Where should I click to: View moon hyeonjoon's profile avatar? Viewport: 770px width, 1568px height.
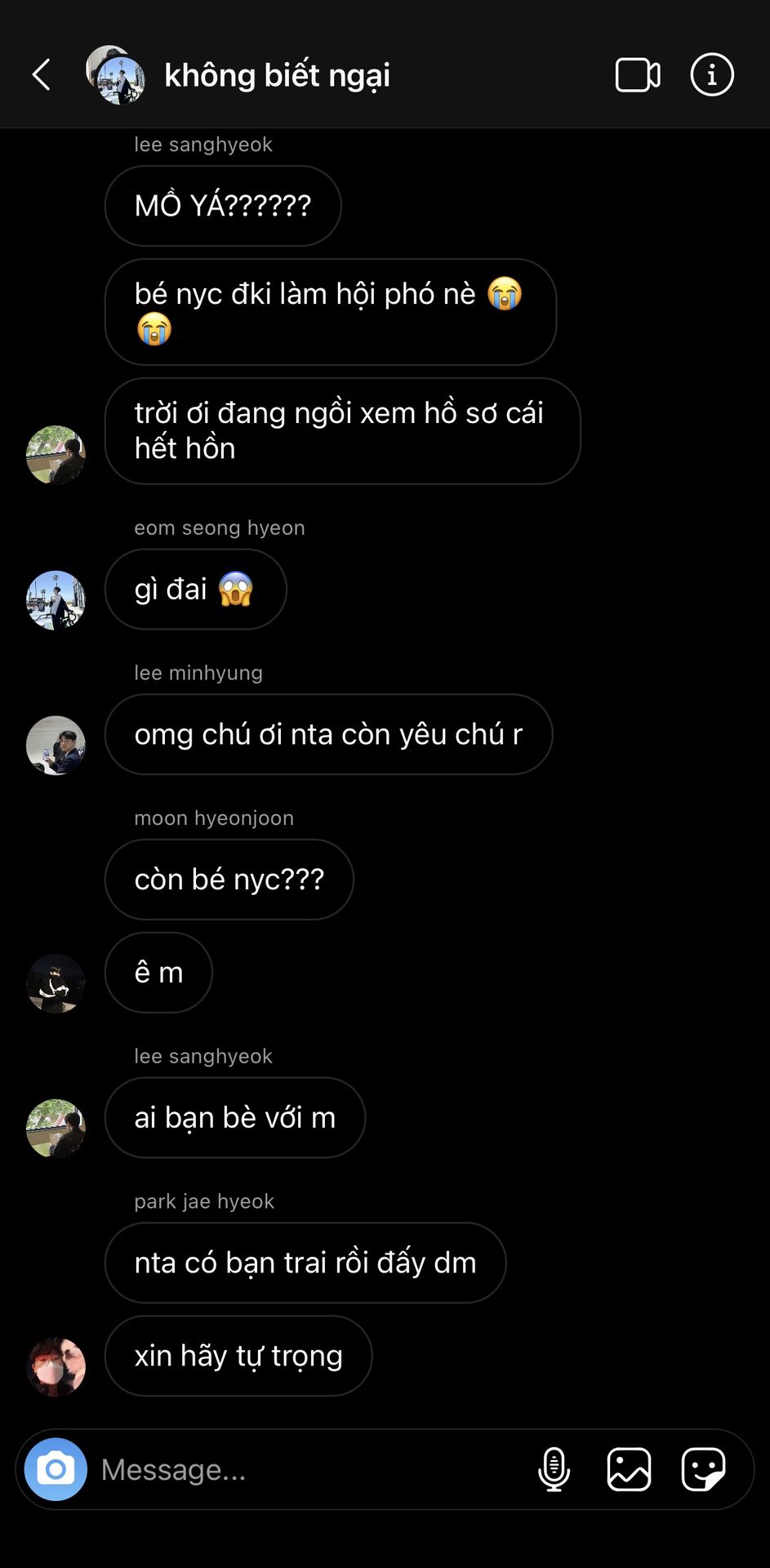56,983
